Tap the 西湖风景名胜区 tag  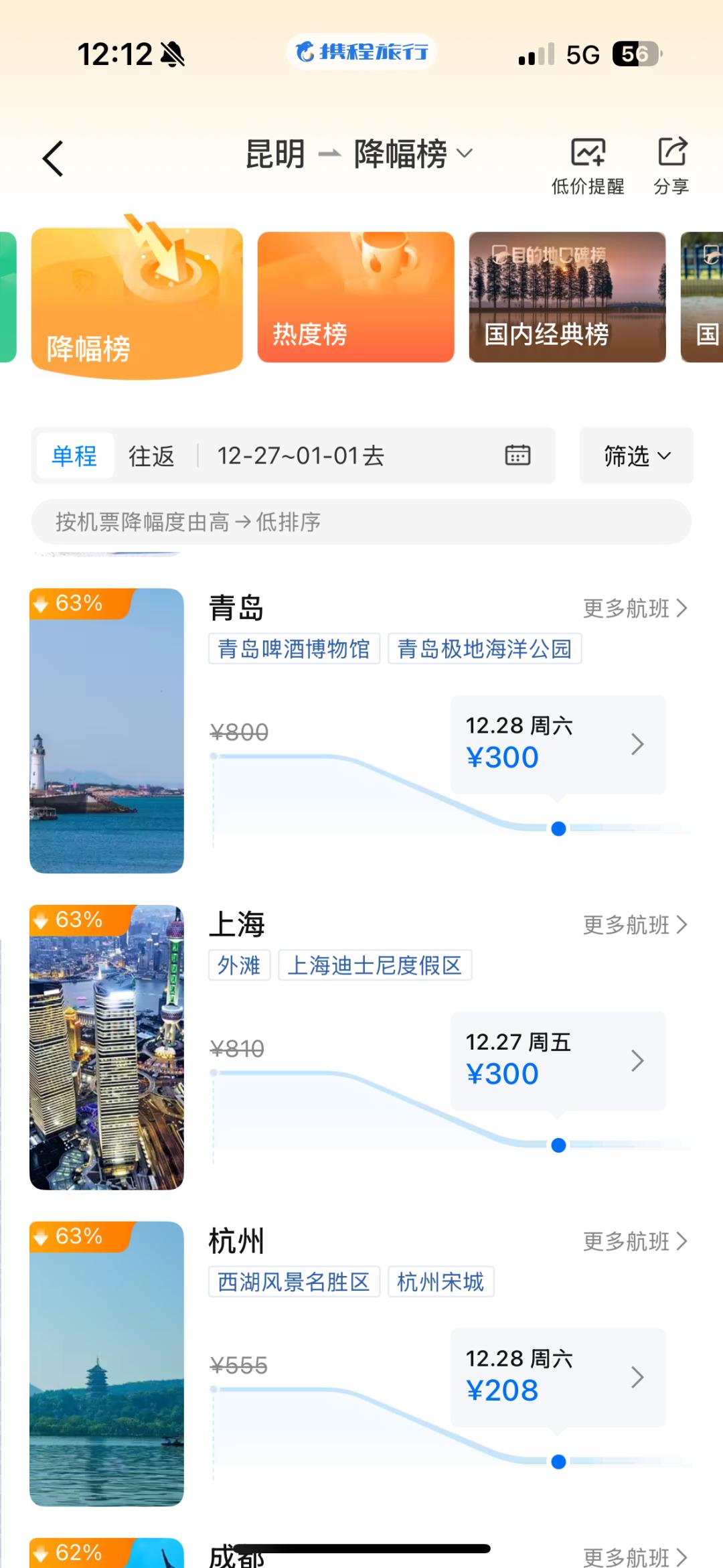294,1282
